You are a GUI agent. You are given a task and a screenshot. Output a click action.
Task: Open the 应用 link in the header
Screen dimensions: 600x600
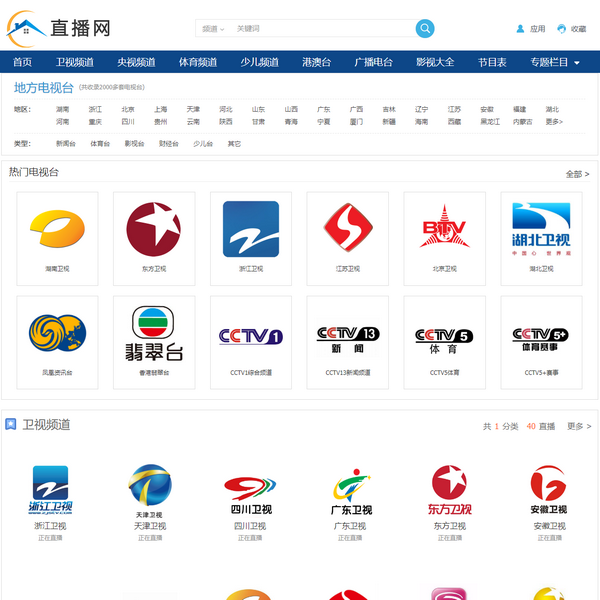531,29
